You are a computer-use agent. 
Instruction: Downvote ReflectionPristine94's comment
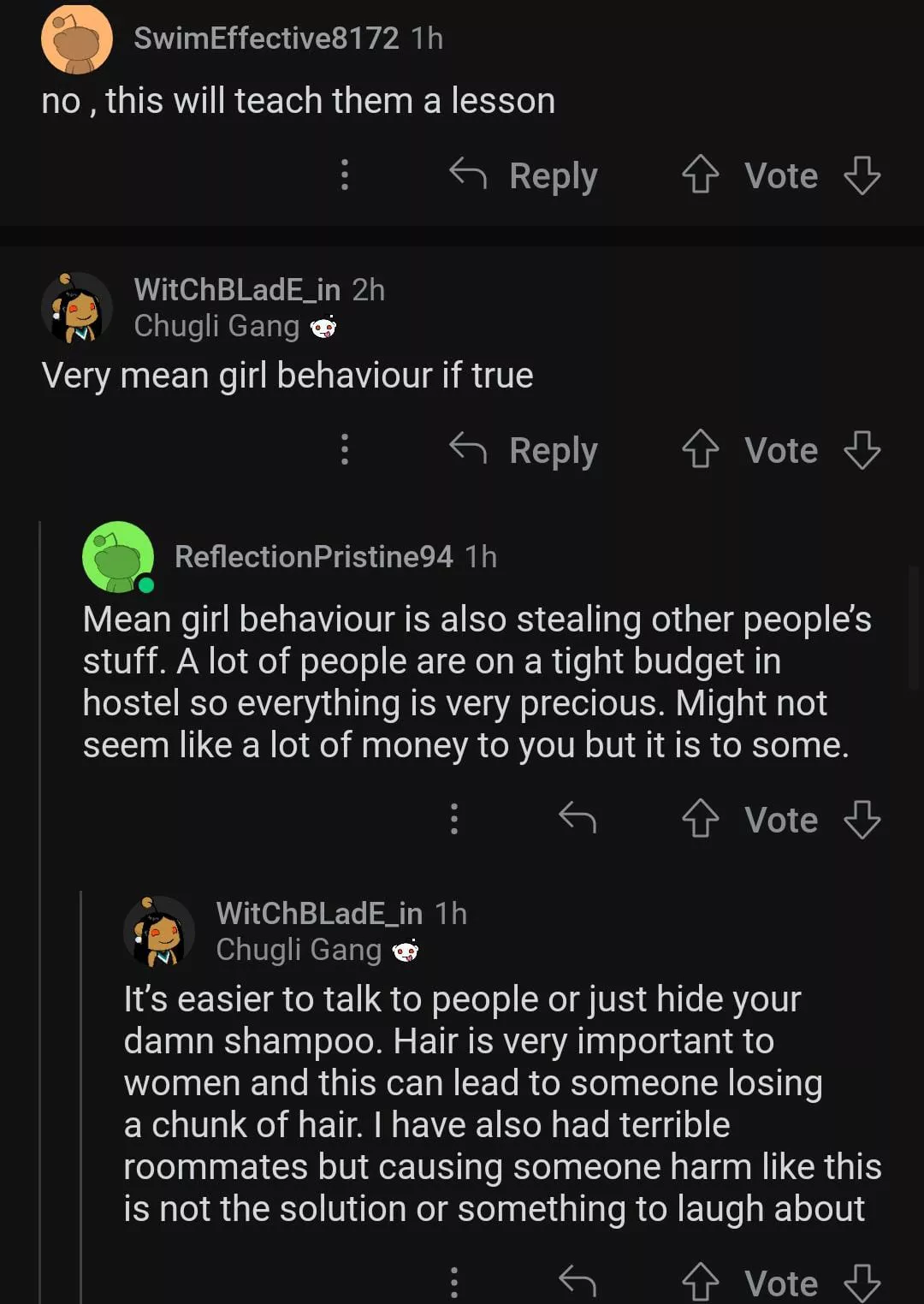862,820
